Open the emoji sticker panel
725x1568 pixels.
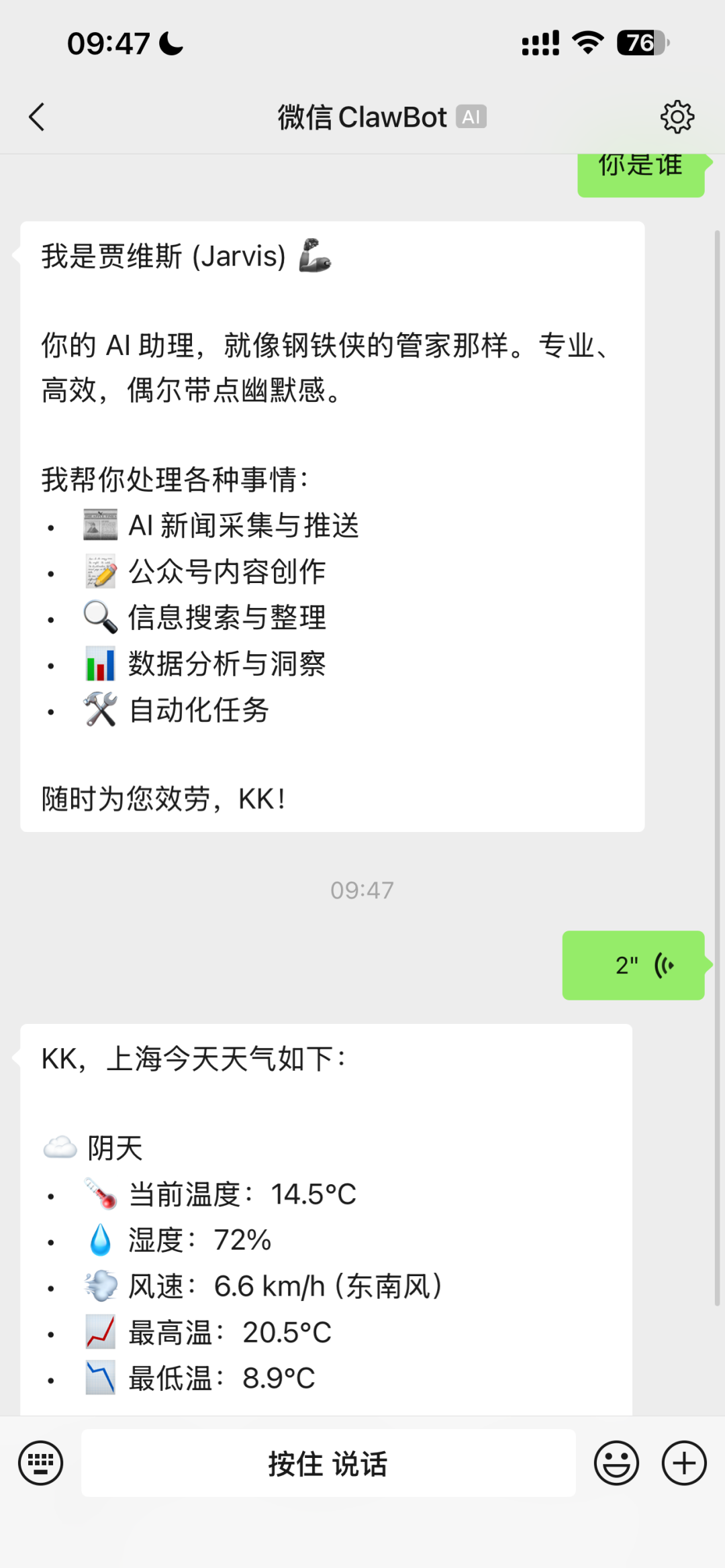(616, 1463)
